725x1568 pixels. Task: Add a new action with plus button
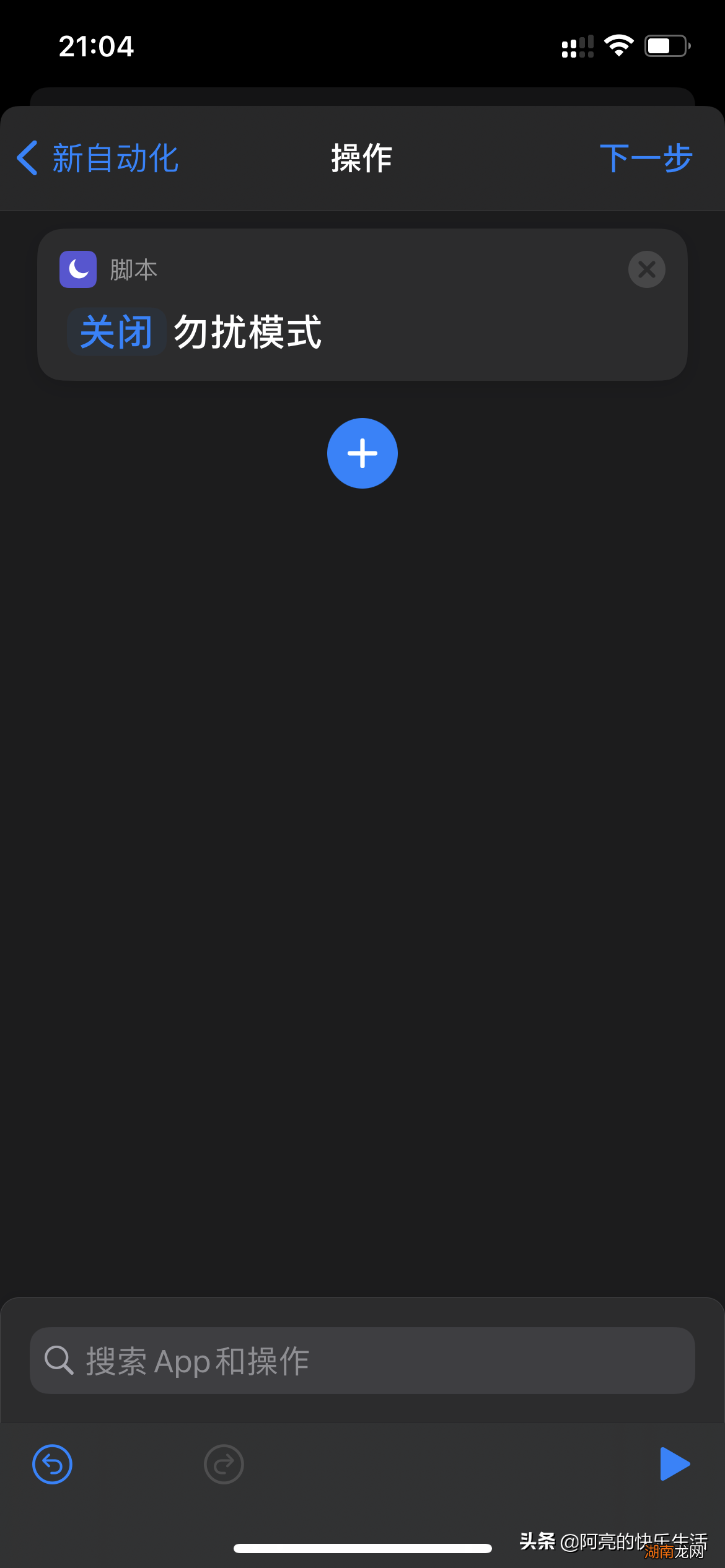coord(362,453)
